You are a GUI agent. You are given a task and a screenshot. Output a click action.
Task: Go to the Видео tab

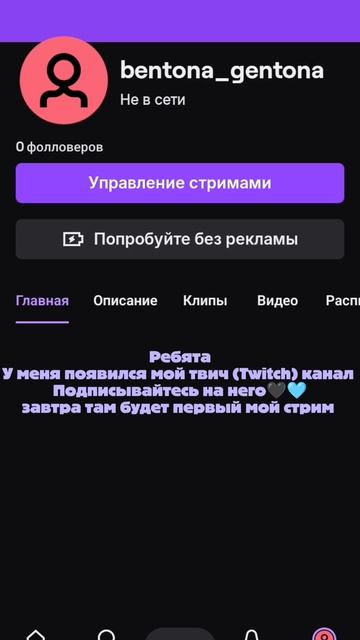pos(277,301)
